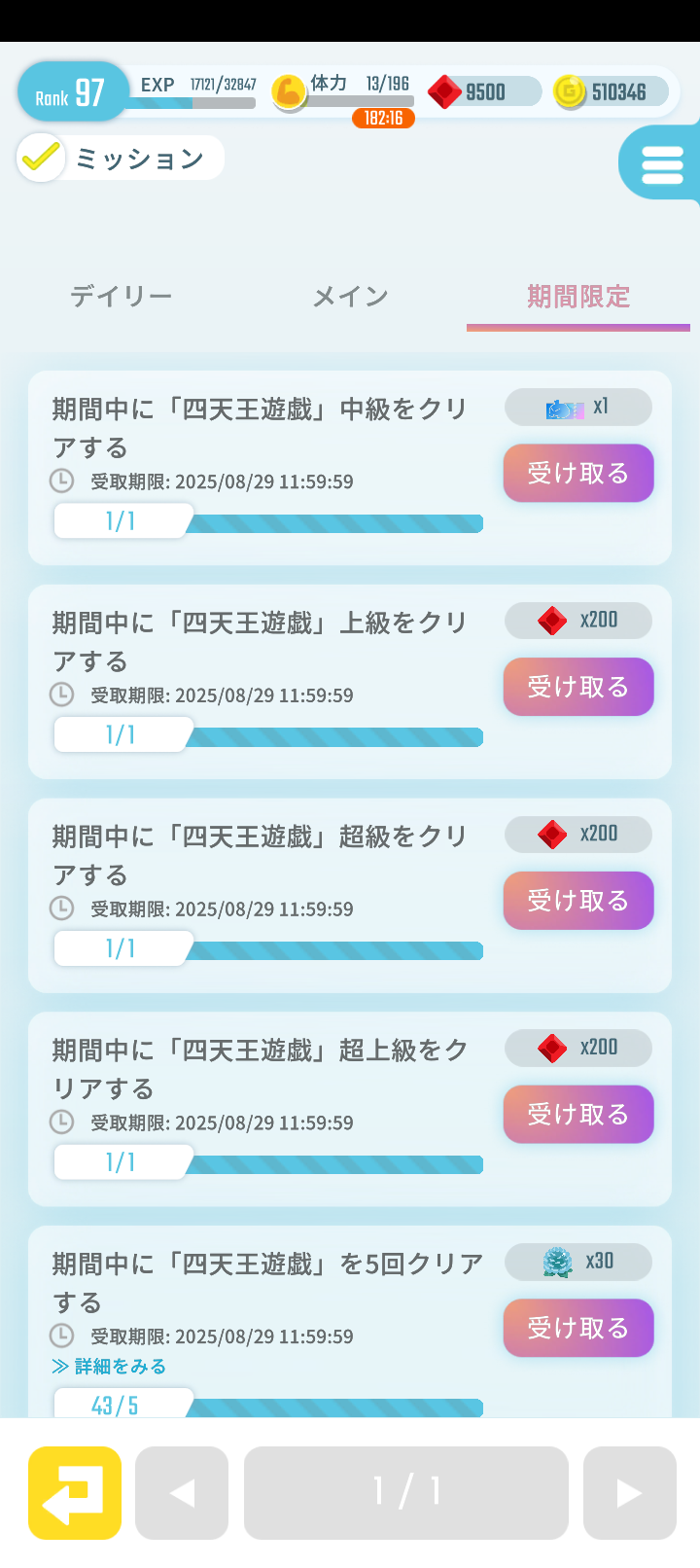This screenshot has height=1568, width=700.
Task: Tap the 1/1 page indicator
Action: 404,1492
